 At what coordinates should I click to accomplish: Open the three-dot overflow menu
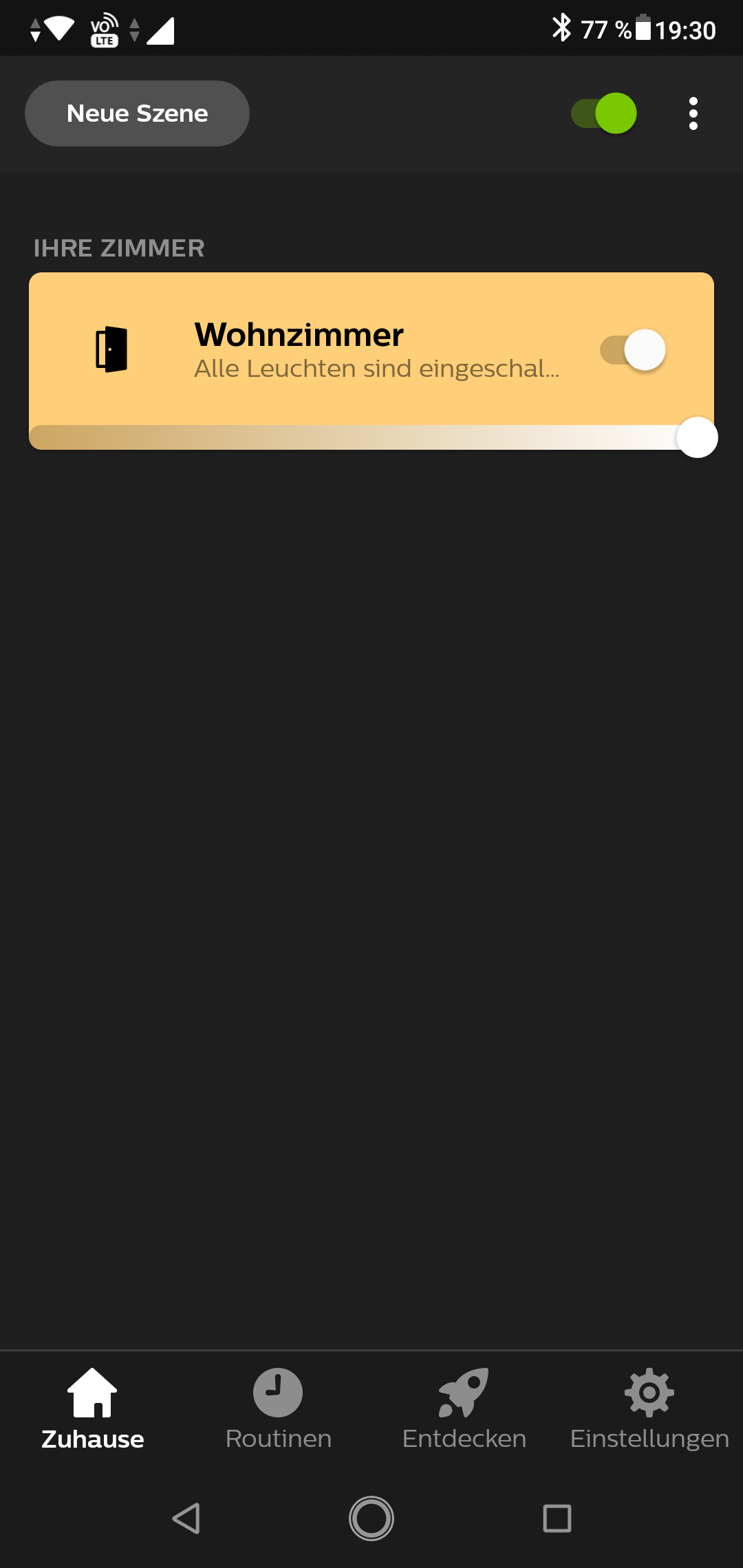click(693, 113)
